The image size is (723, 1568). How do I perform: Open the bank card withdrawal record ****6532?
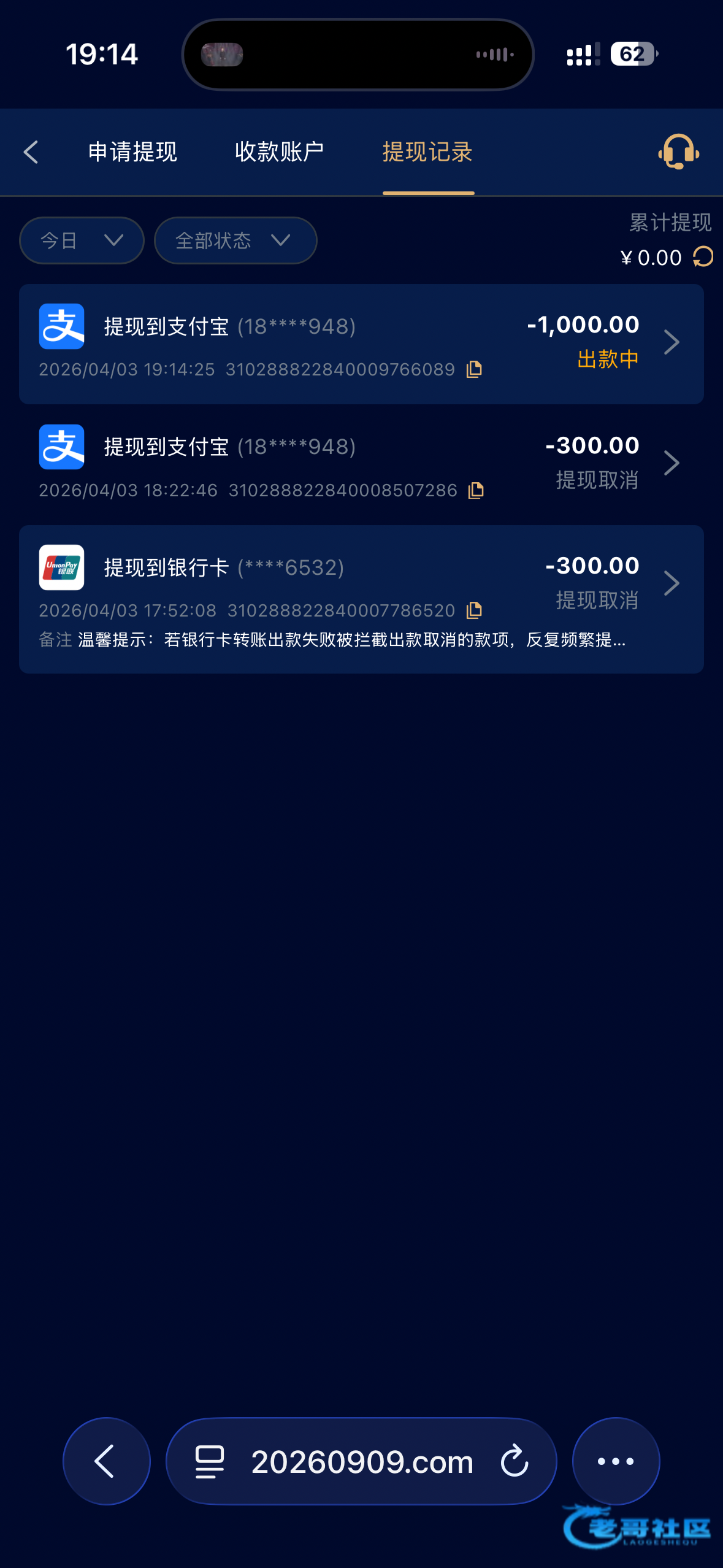point(361,583)
